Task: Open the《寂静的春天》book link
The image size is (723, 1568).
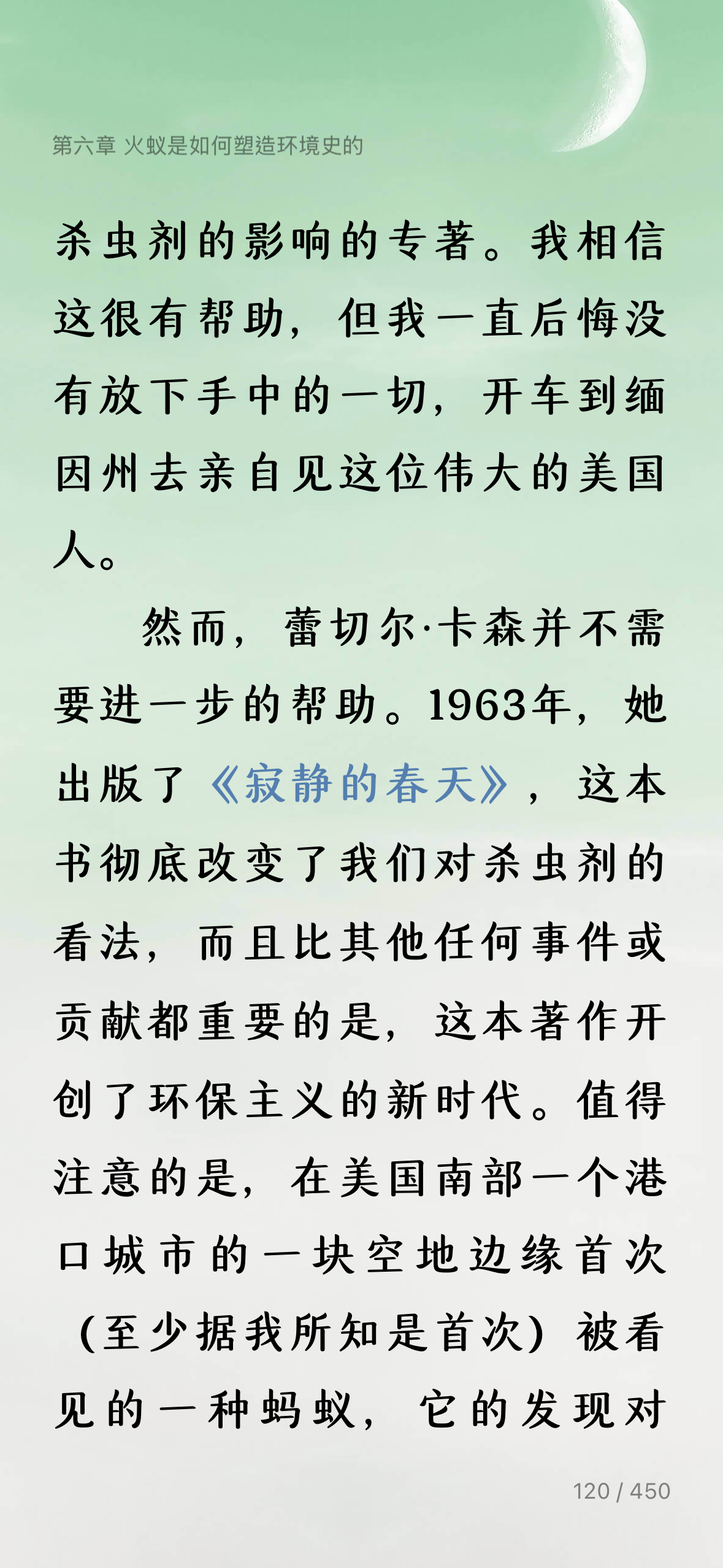Action: pos(359,785)
